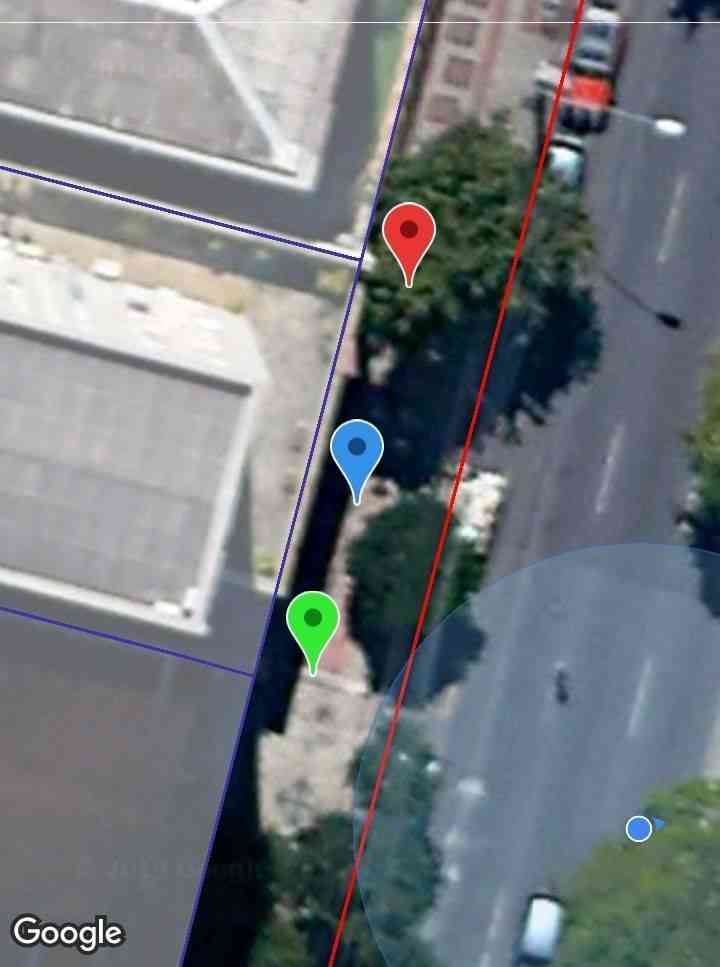
Task: Select the red map marker pin
Action: 409,235
